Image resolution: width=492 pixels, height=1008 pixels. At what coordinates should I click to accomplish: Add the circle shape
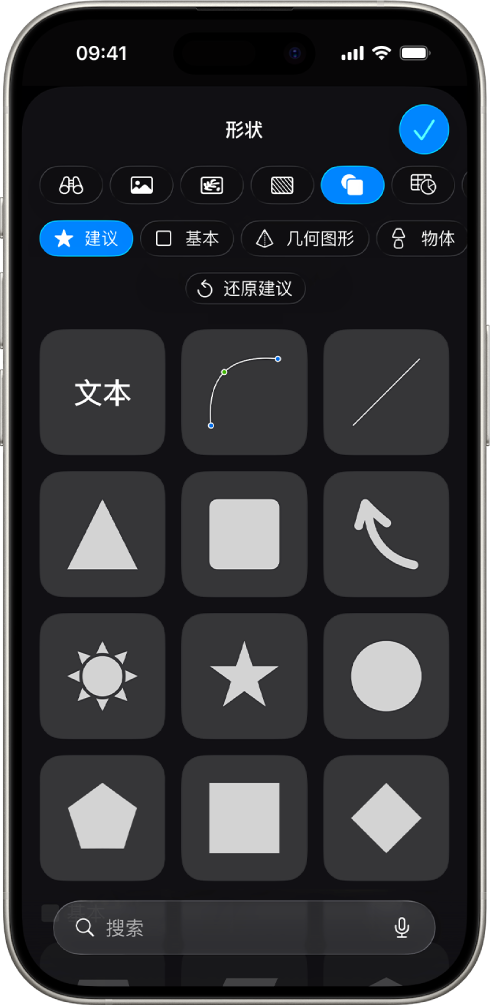pos(386,676)
